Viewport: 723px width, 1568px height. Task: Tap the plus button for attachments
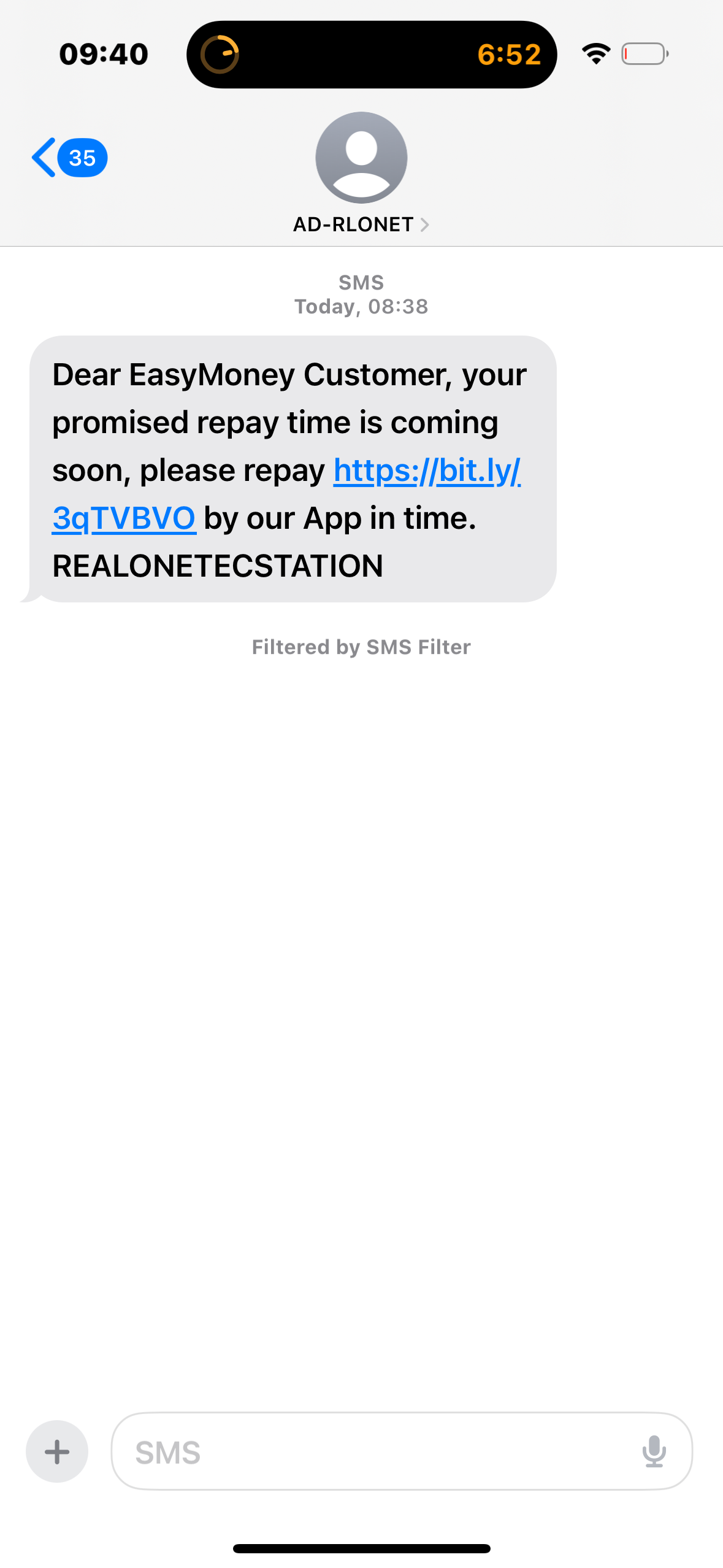tap(57, 1451)
